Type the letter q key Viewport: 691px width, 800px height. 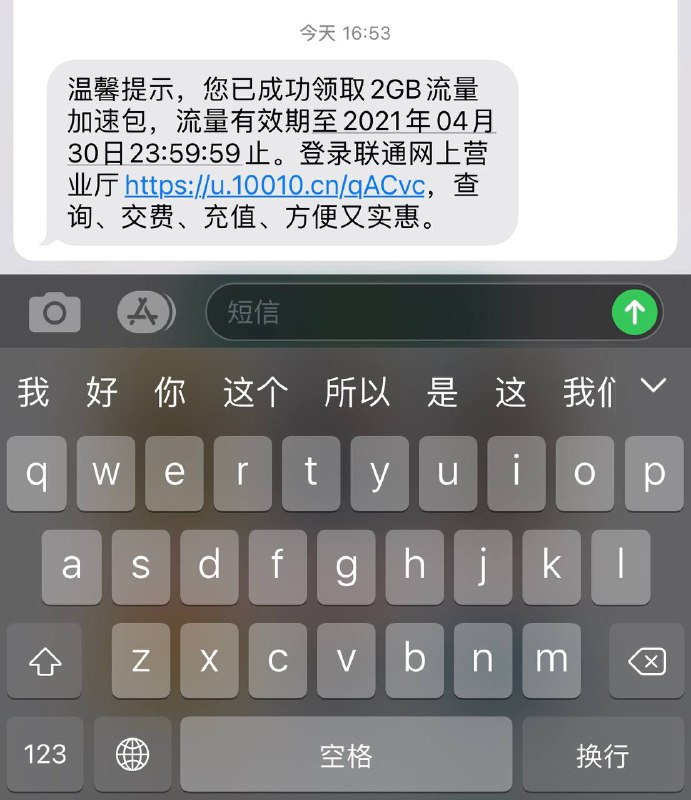pyautogui.click(x=37, y=473)
